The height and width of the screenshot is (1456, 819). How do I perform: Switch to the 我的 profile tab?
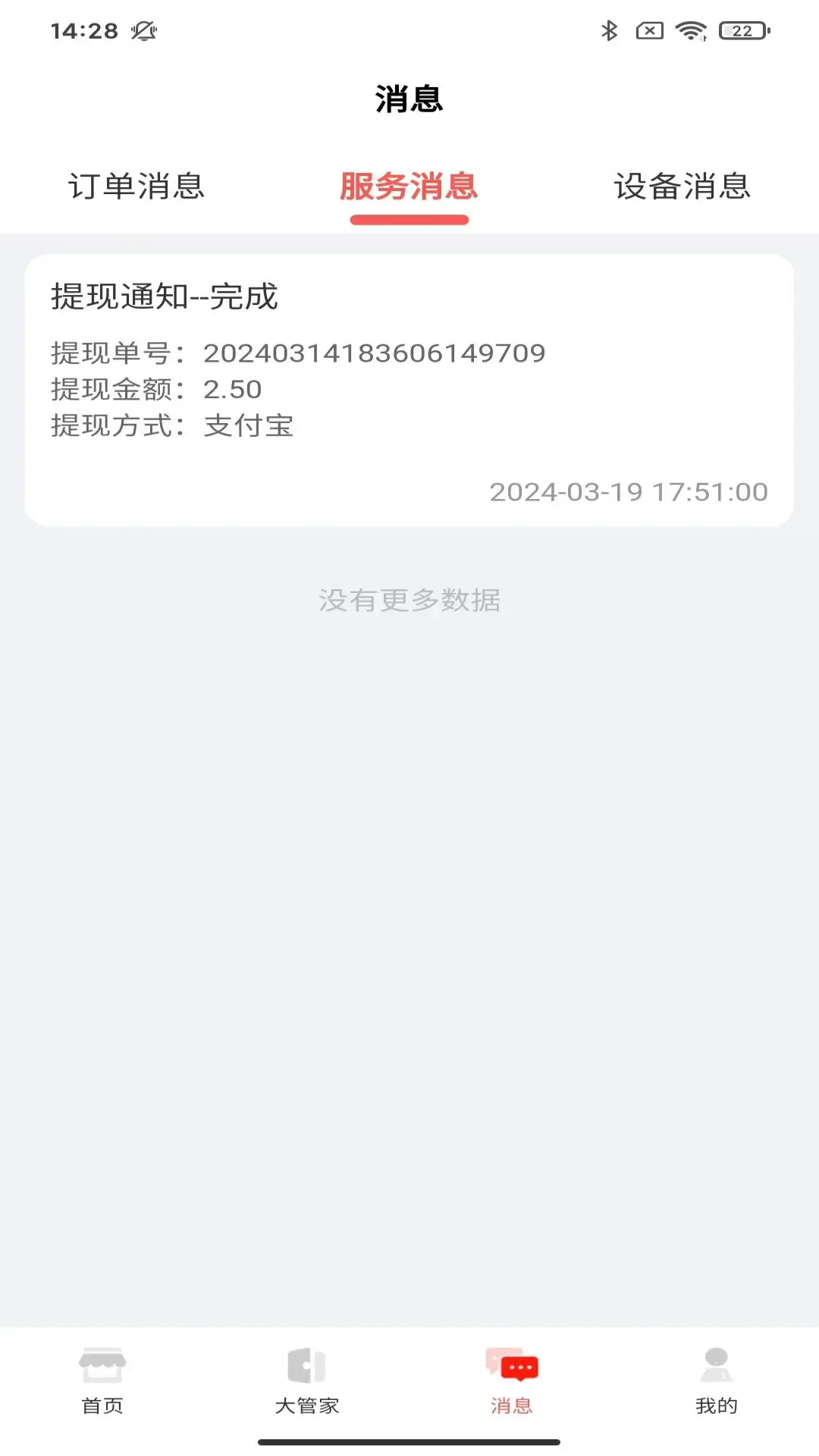click(716, 1382)
